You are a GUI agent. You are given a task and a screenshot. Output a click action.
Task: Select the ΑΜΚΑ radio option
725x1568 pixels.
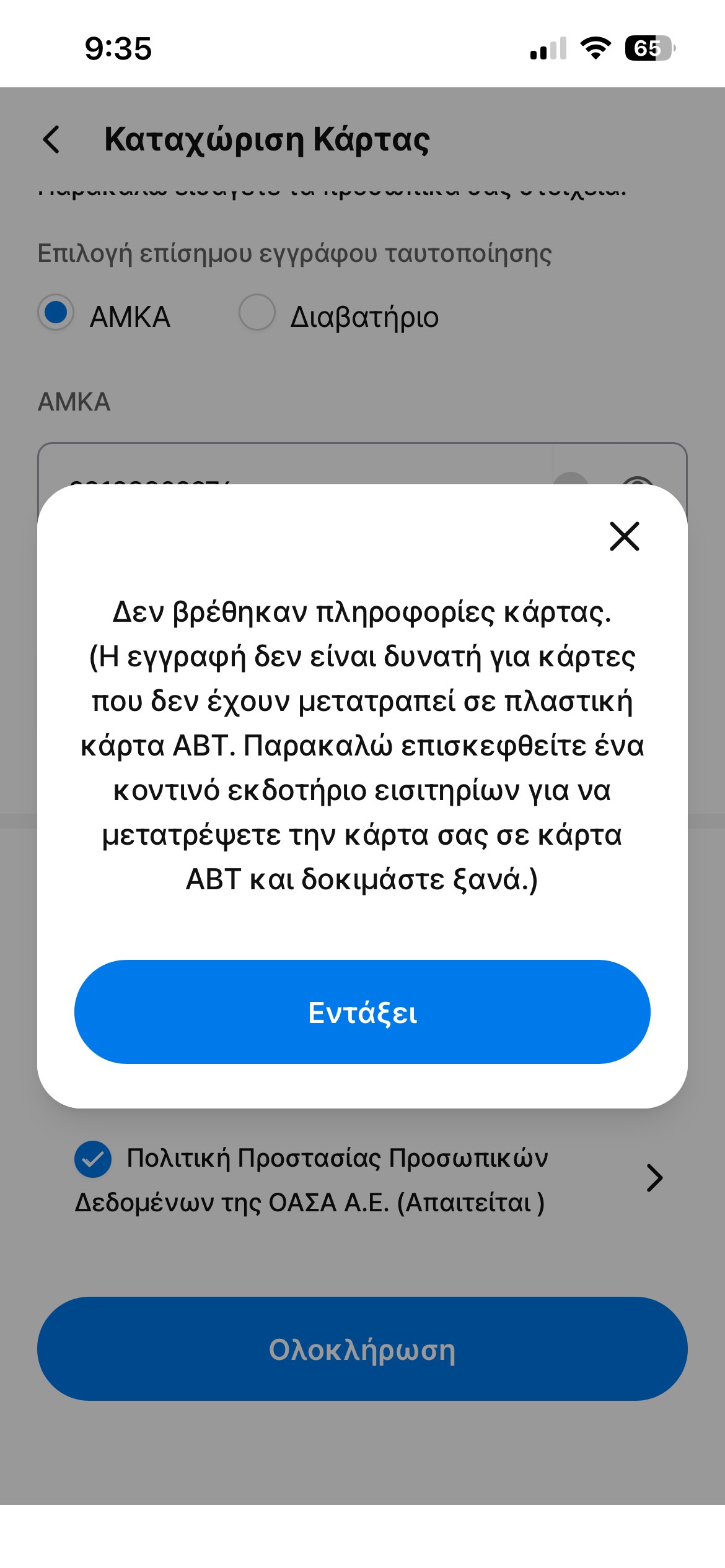pos(56,313)
